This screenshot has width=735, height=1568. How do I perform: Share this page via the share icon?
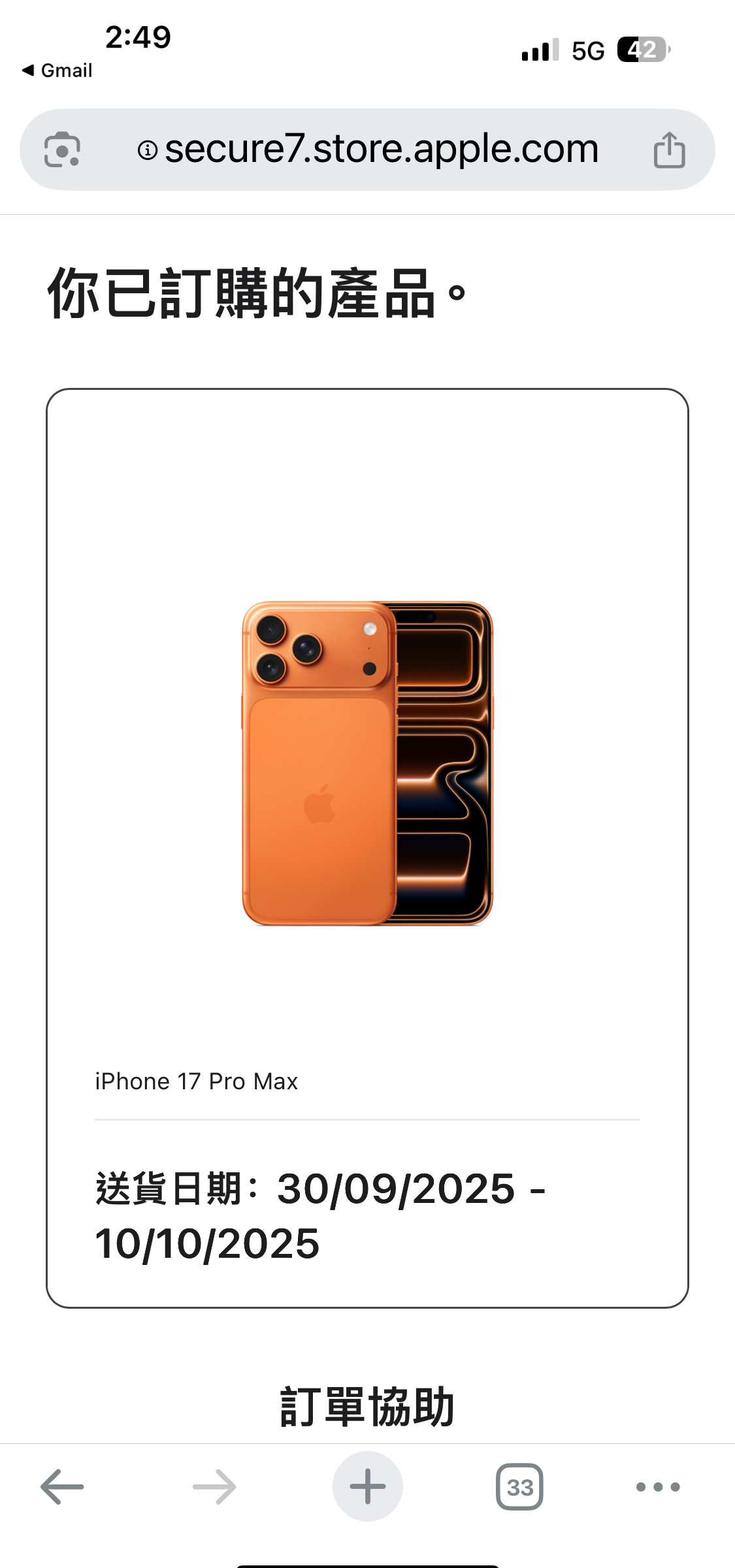pyautogui.click(x=669, y=150)
